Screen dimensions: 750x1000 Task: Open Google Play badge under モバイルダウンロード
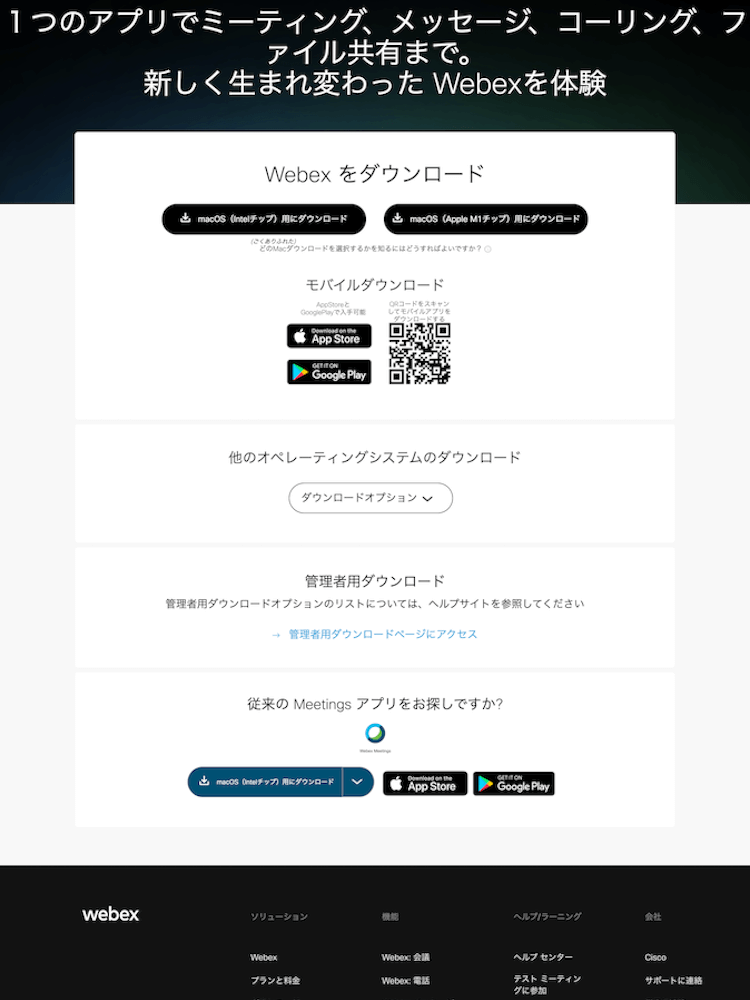coord(329,372)
